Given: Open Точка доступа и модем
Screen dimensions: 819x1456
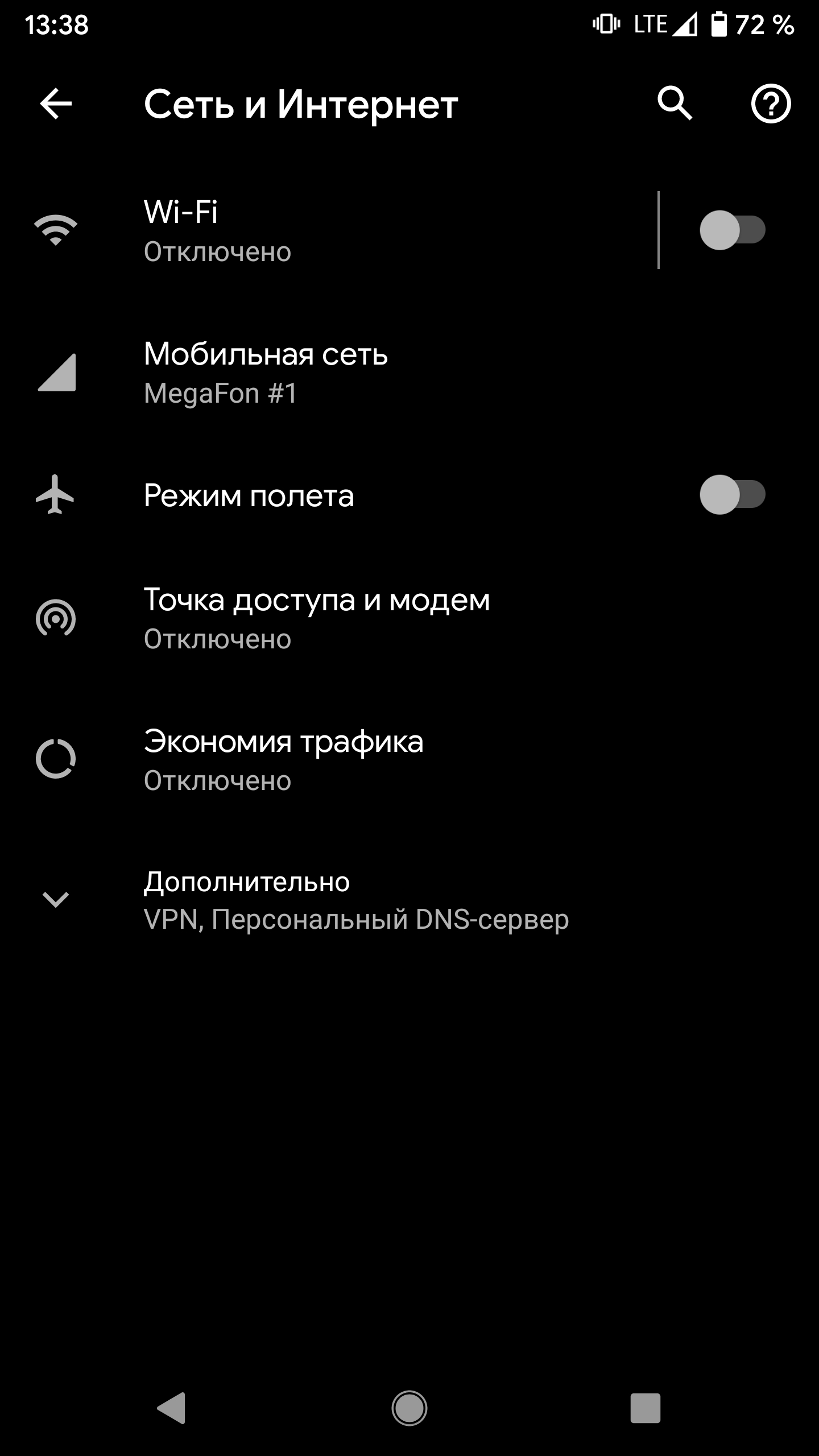Looking at the screenshot, I should click(x=341, y=618).
